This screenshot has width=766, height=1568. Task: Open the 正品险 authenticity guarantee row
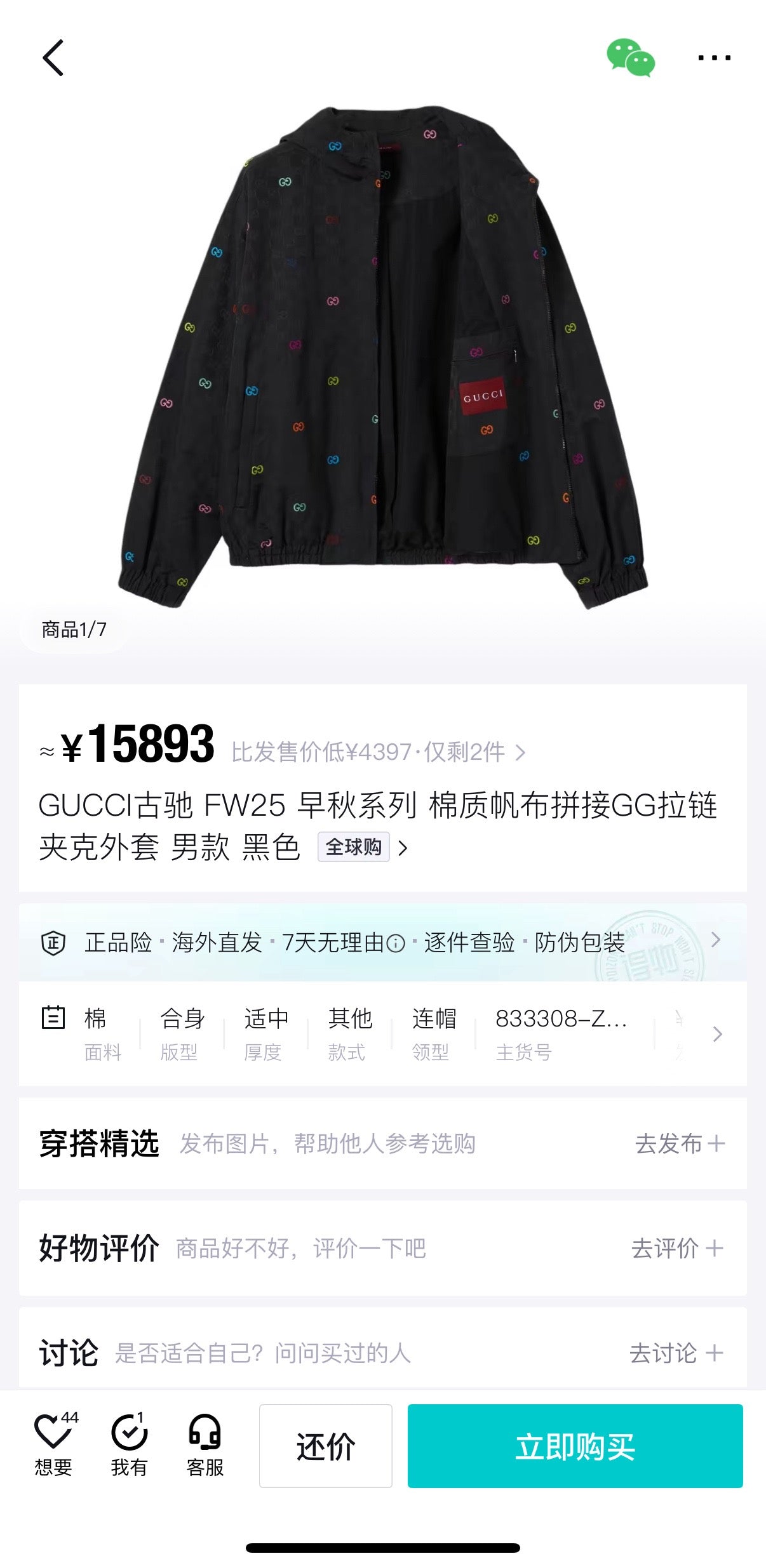(382, 942)
